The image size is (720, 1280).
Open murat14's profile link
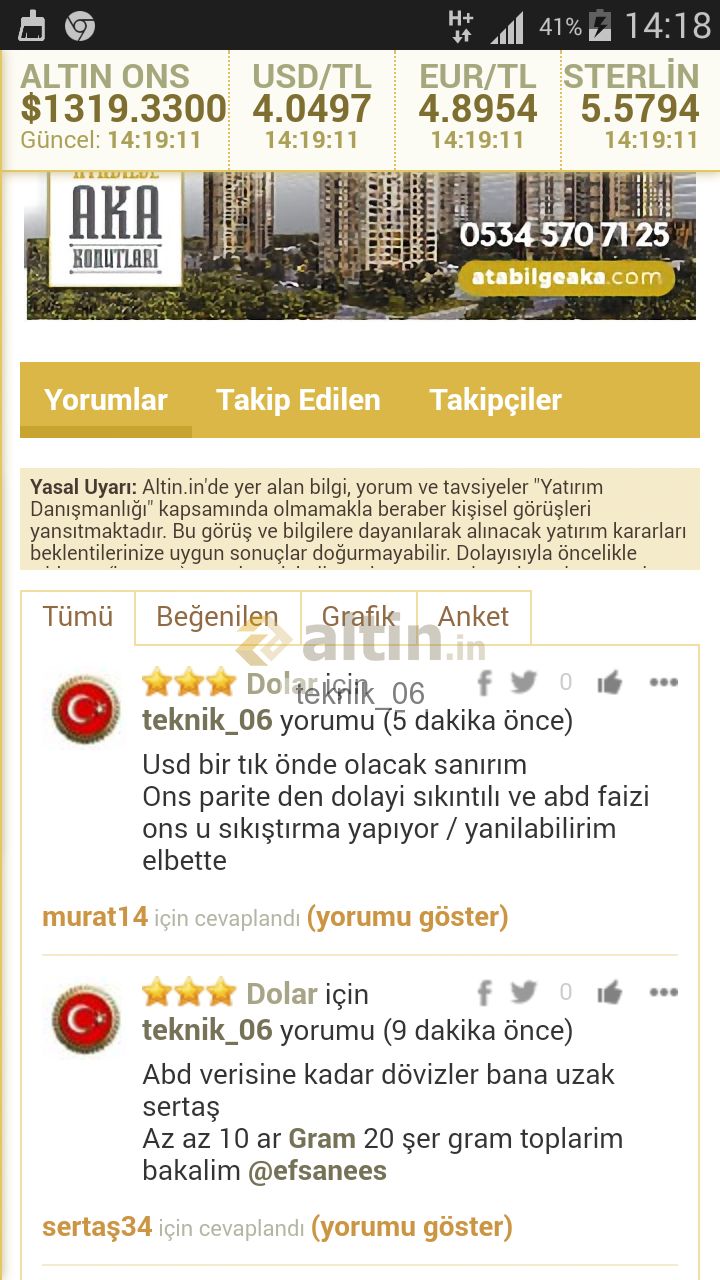coord(95,917)
